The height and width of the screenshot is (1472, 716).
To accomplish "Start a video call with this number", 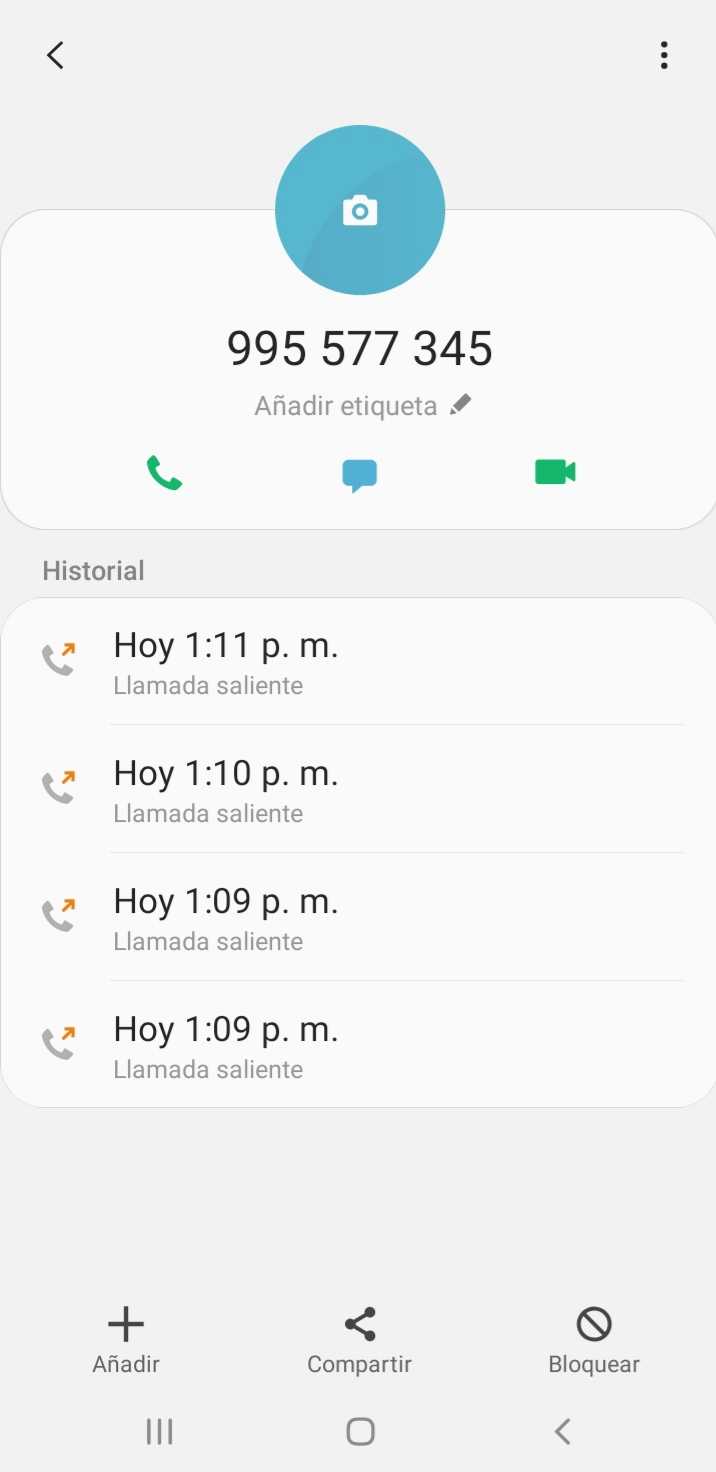I will (x=555, y=472).
